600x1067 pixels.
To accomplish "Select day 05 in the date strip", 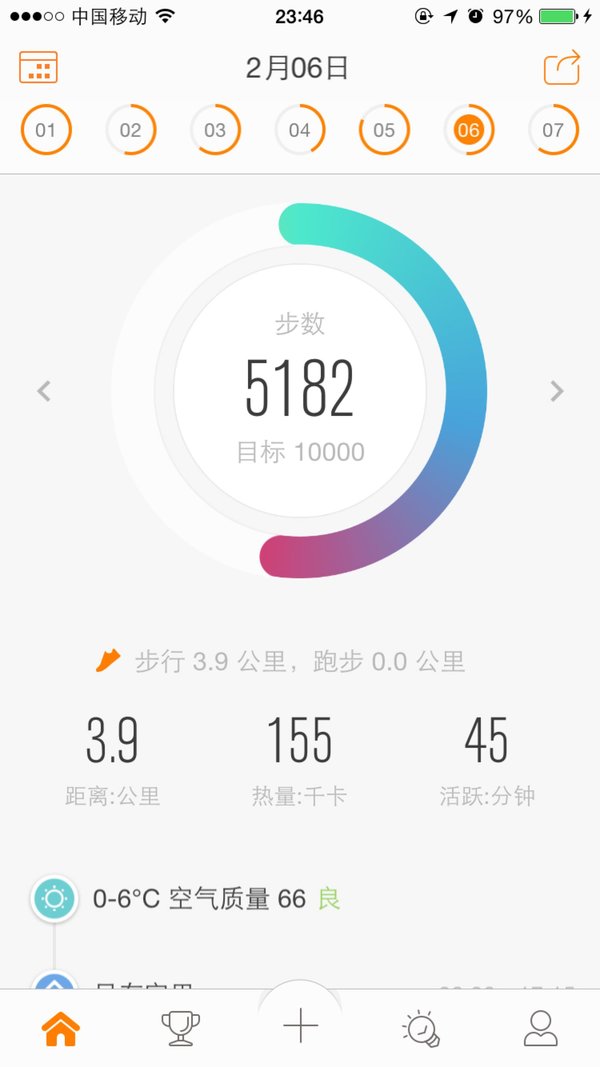I will click(384, 129).
